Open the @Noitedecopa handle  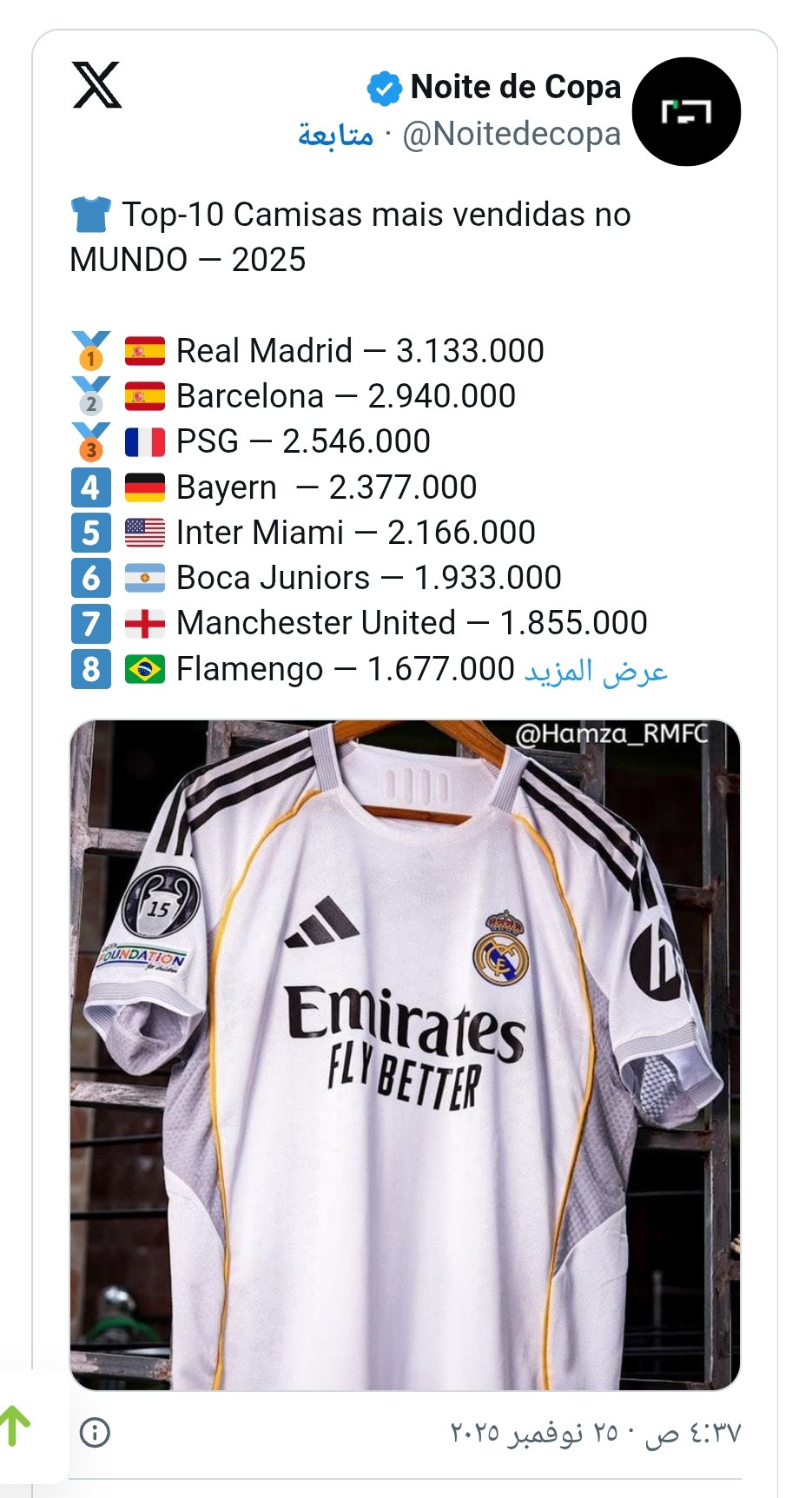click(512, 135)
